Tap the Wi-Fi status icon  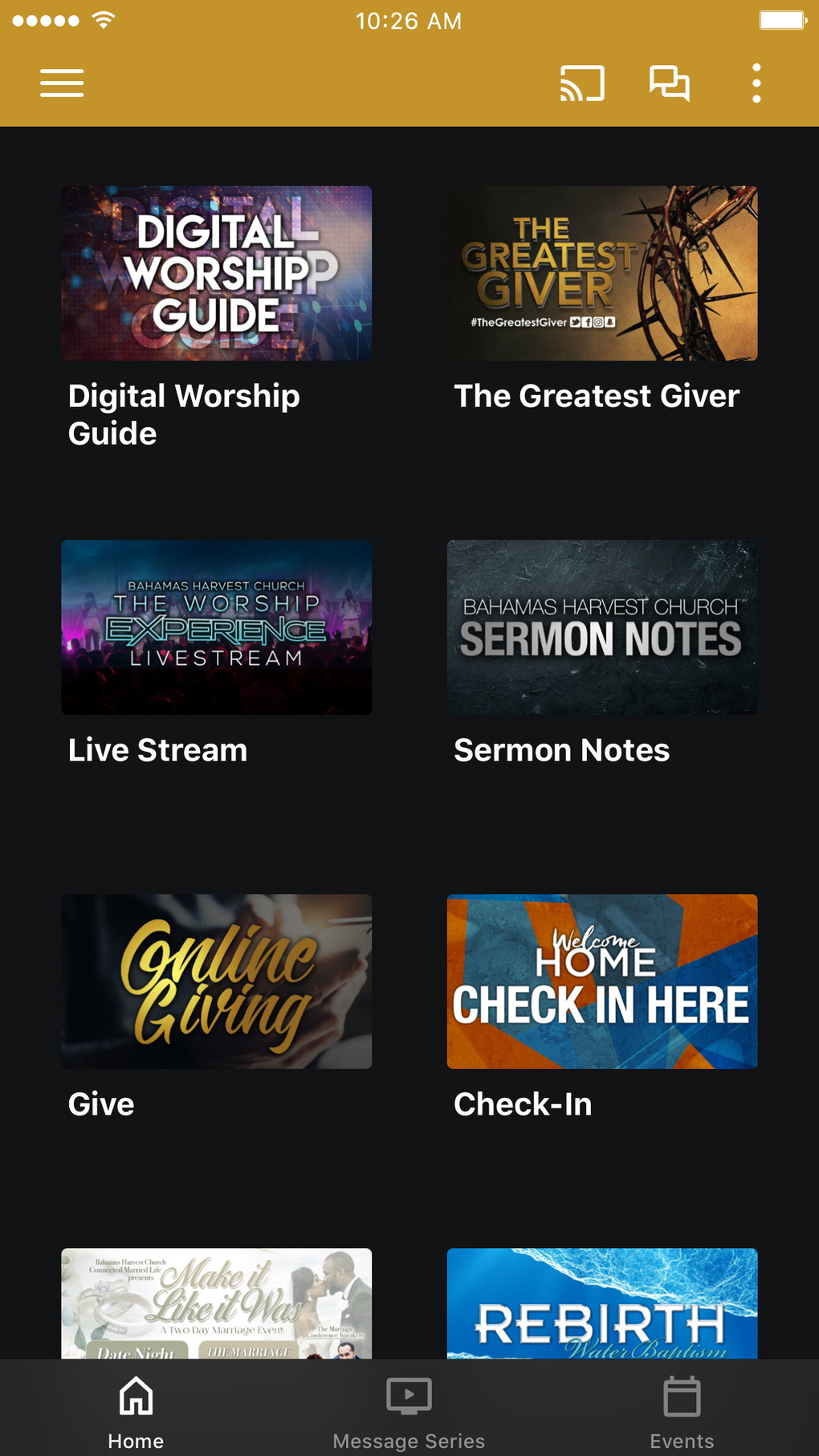tap(103, 20)
